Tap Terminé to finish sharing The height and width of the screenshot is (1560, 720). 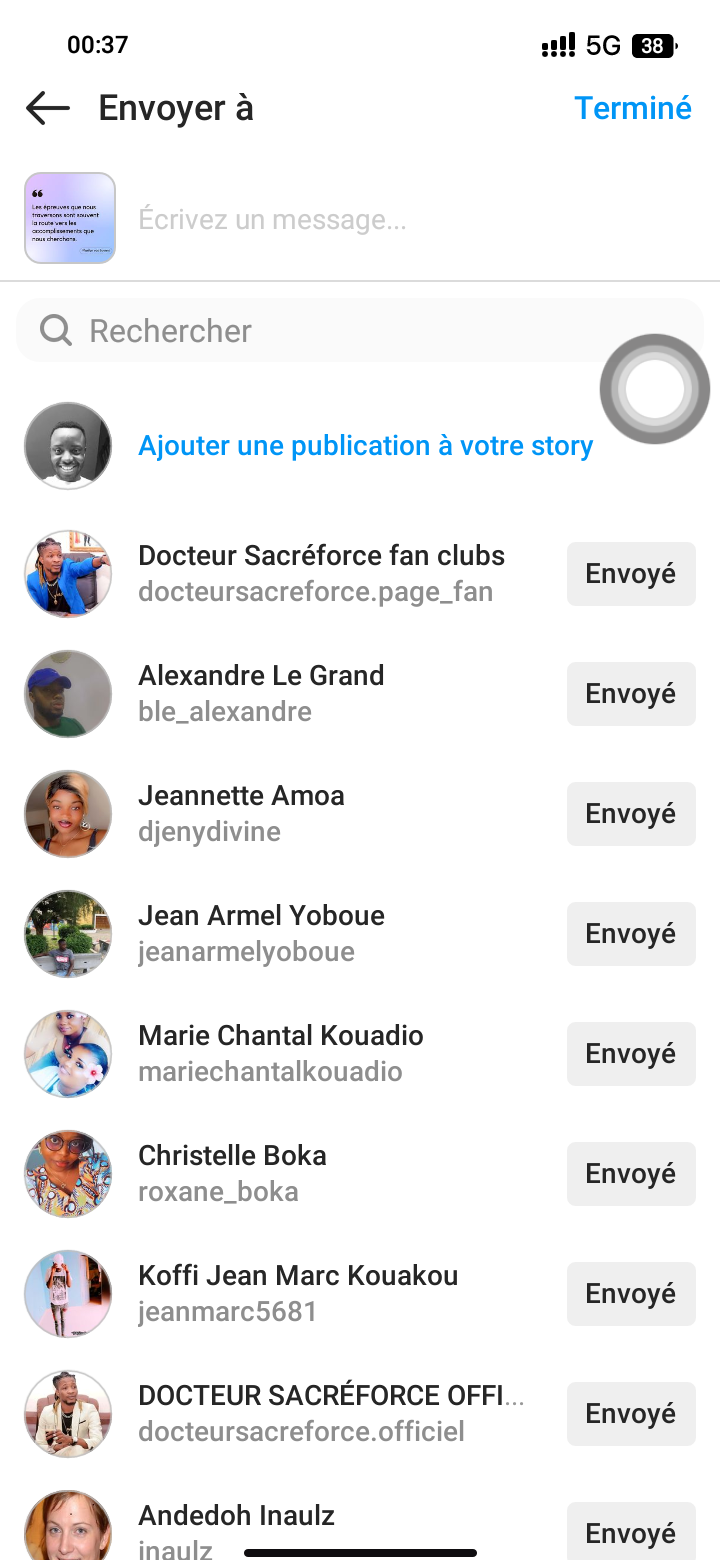[x=632, y=108]
